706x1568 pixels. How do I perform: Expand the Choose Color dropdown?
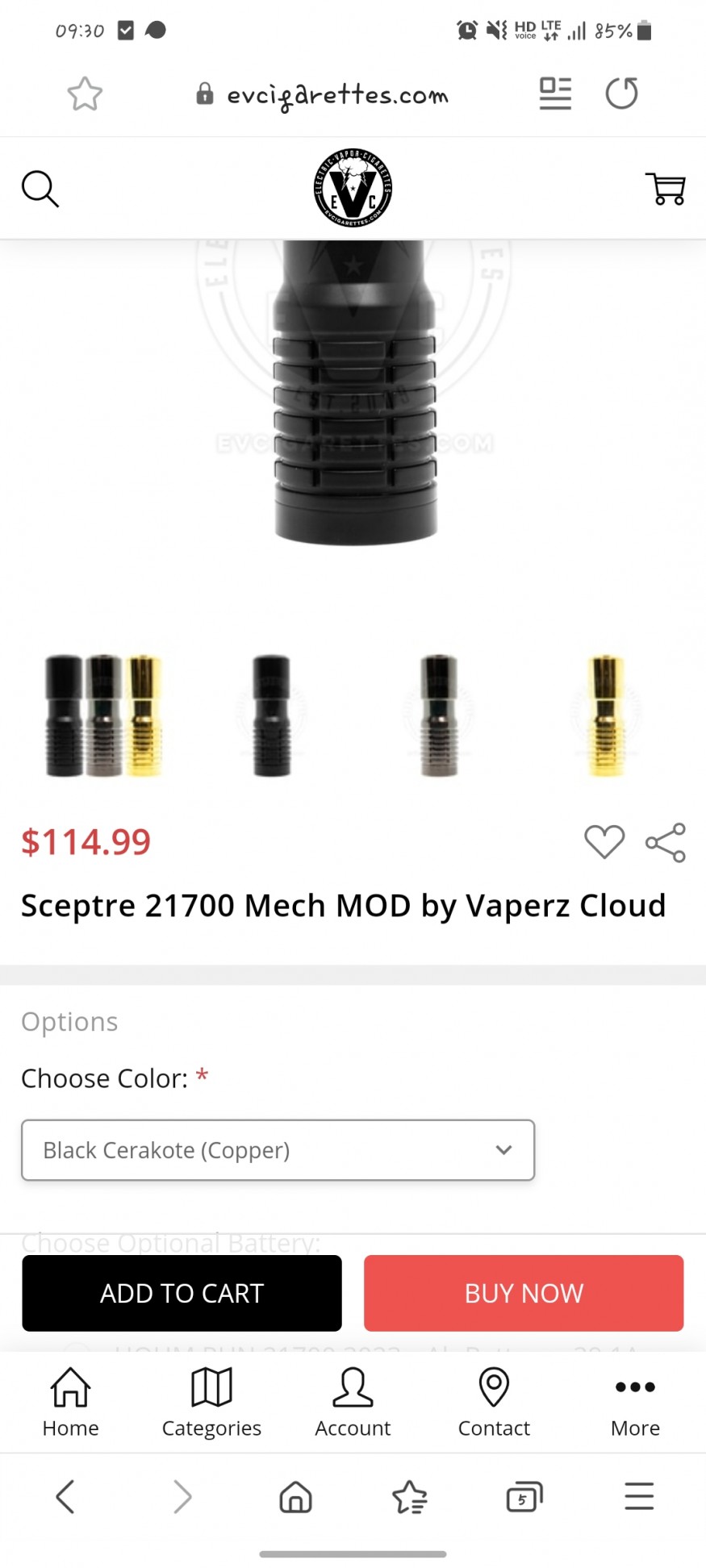click(x=278, y=1150)
